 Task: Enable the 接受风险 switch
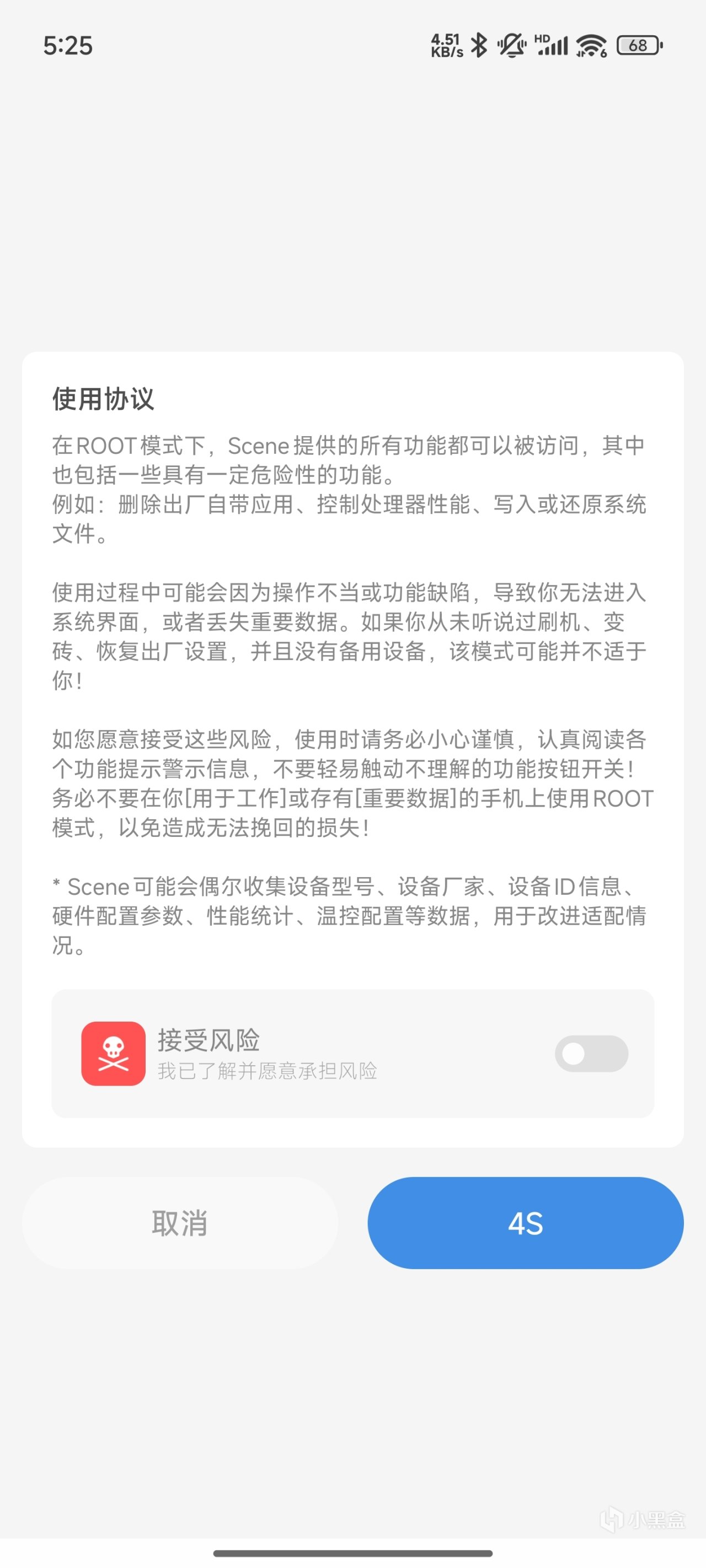591,1053
